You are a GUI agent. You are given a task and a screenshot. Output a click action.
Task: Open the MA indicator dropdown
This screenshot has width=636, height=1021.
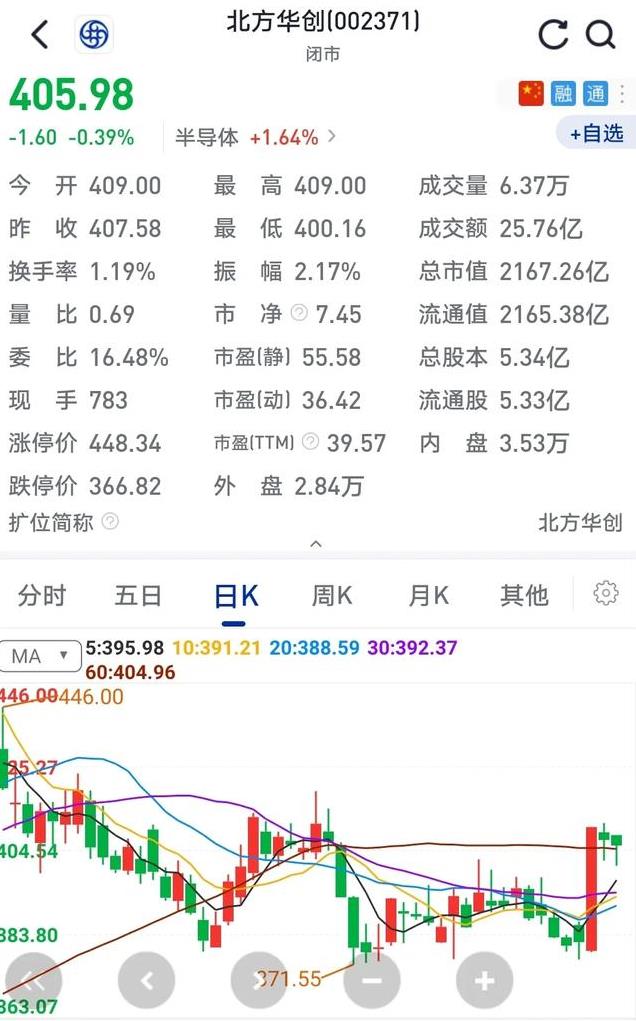click(x=40, y=656)
